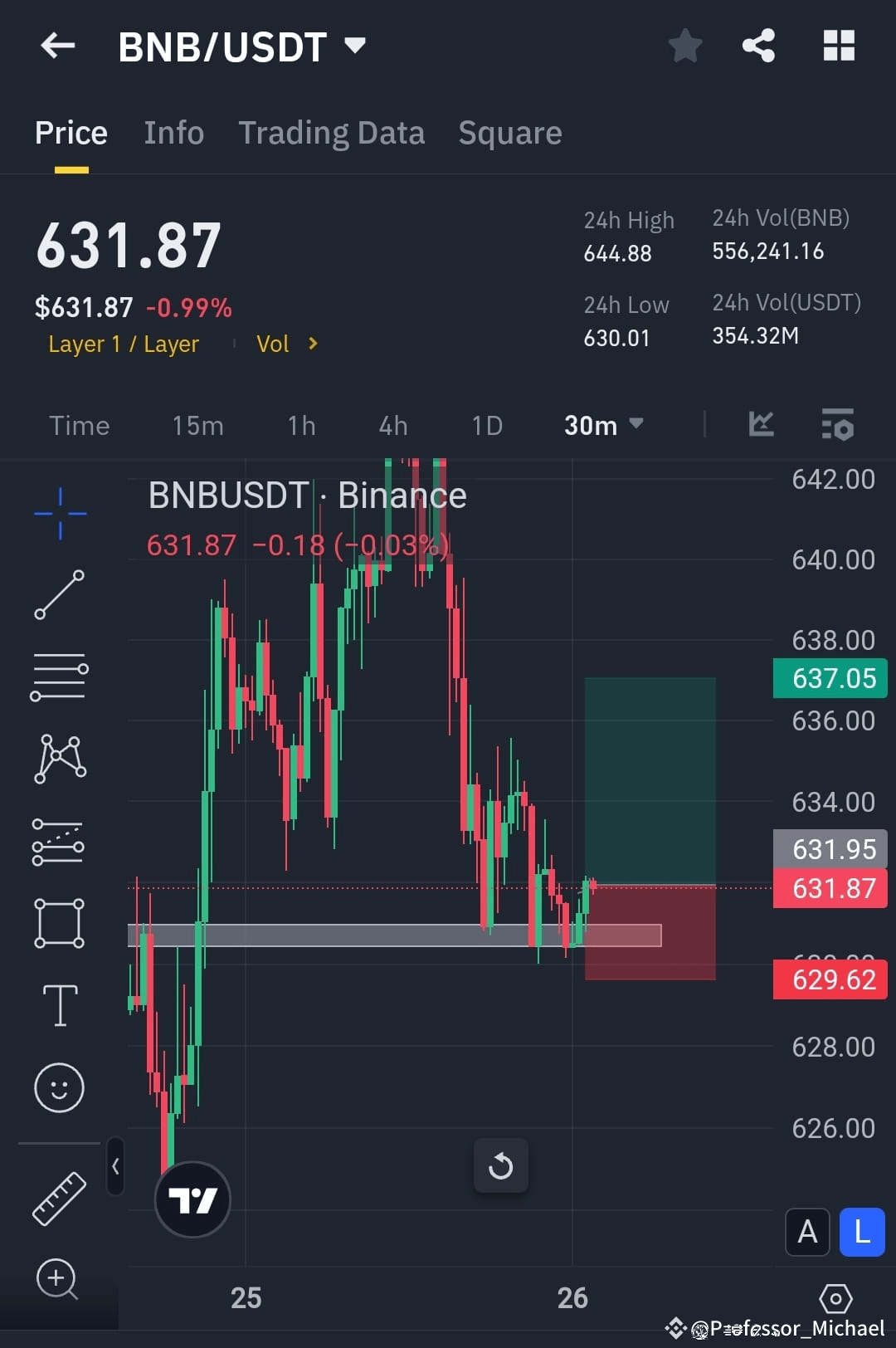Screen dimensions: 896x1348
Task: Switch to the Info tab
Action: (x=173, y=133)
